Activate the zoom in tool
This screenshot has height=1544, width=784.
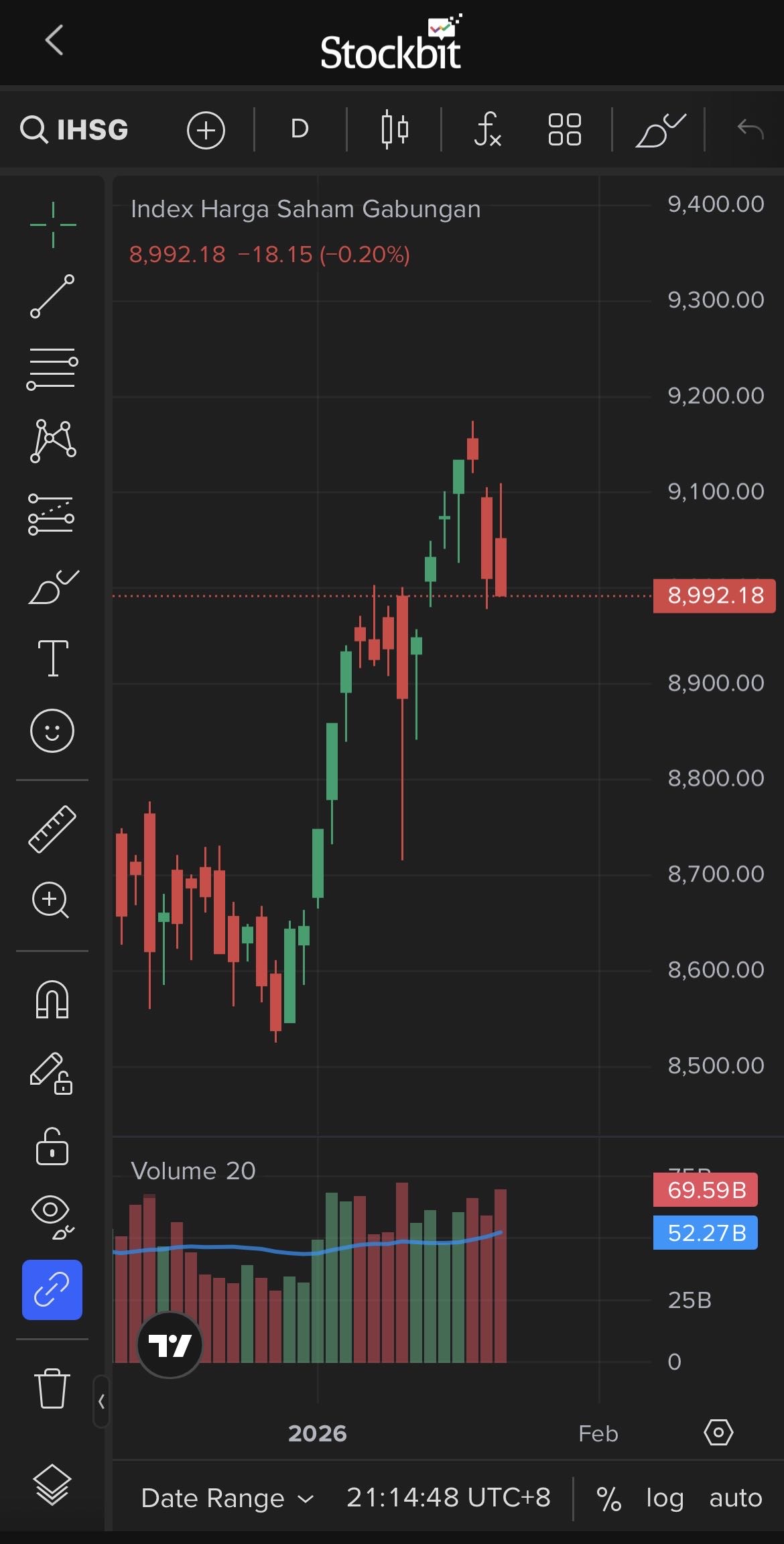click(51, 900)
